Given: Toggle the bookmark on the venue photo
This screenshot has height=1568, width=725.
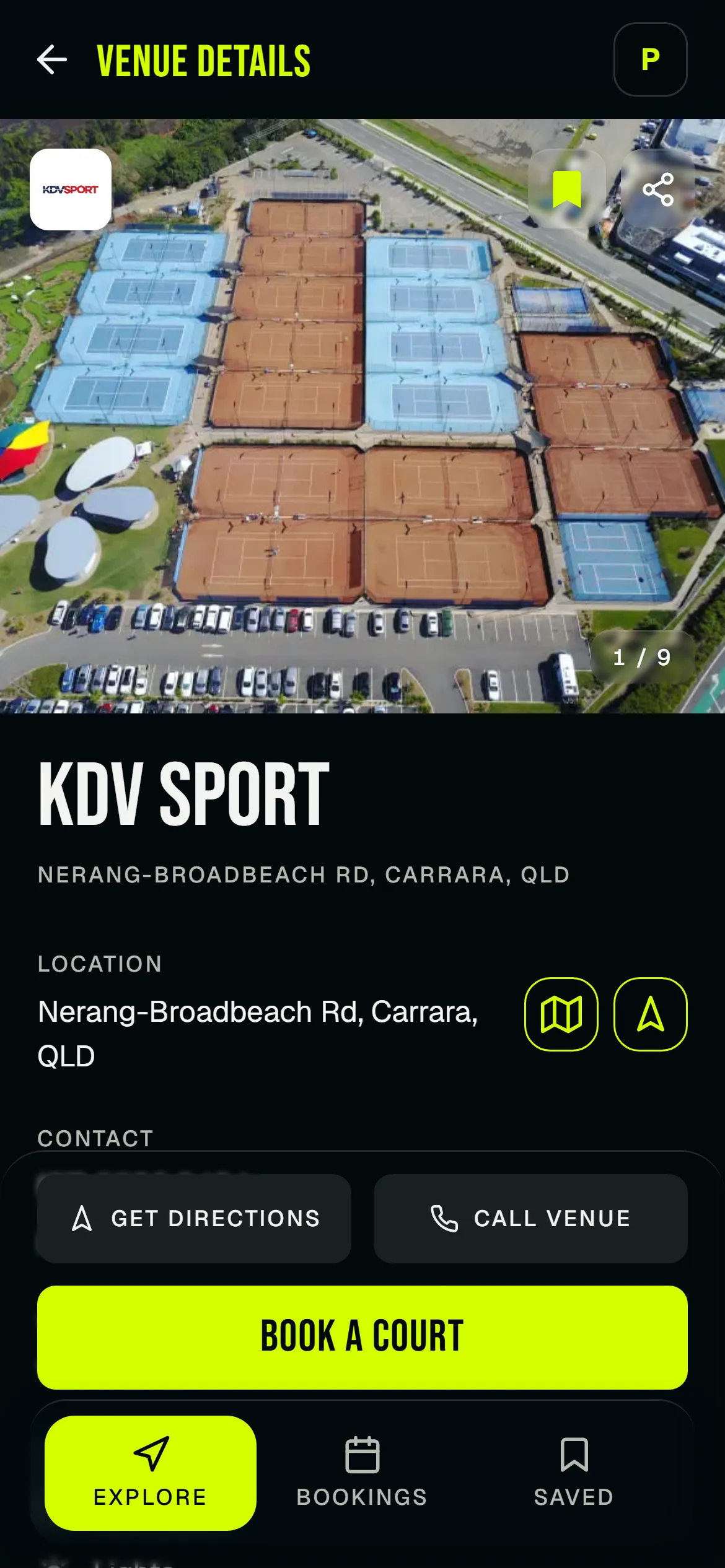Looking at the screenshot, I should coord(566,189).
